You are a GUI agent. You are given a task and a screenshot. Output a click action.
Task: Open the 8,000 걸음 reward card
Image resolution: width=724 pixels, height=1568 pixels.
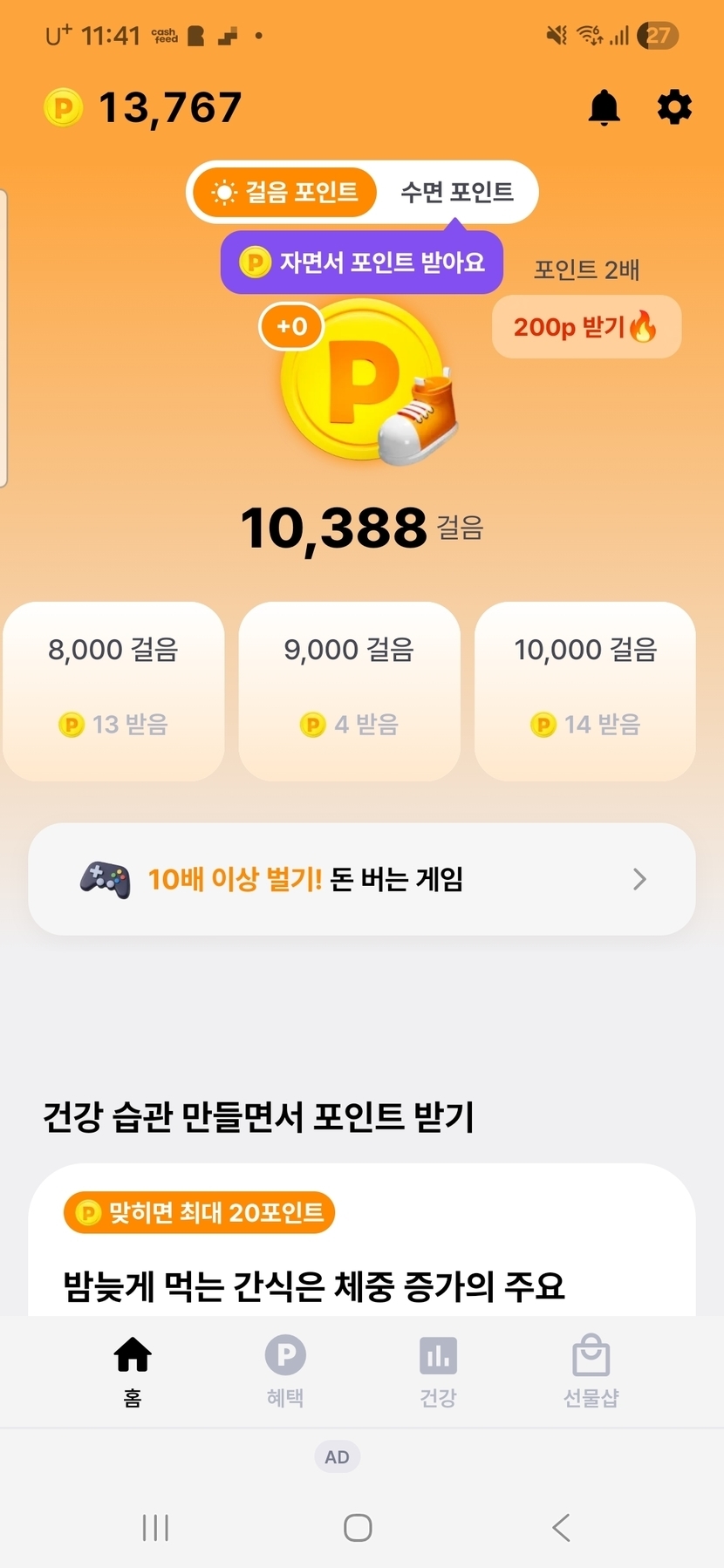113,690
